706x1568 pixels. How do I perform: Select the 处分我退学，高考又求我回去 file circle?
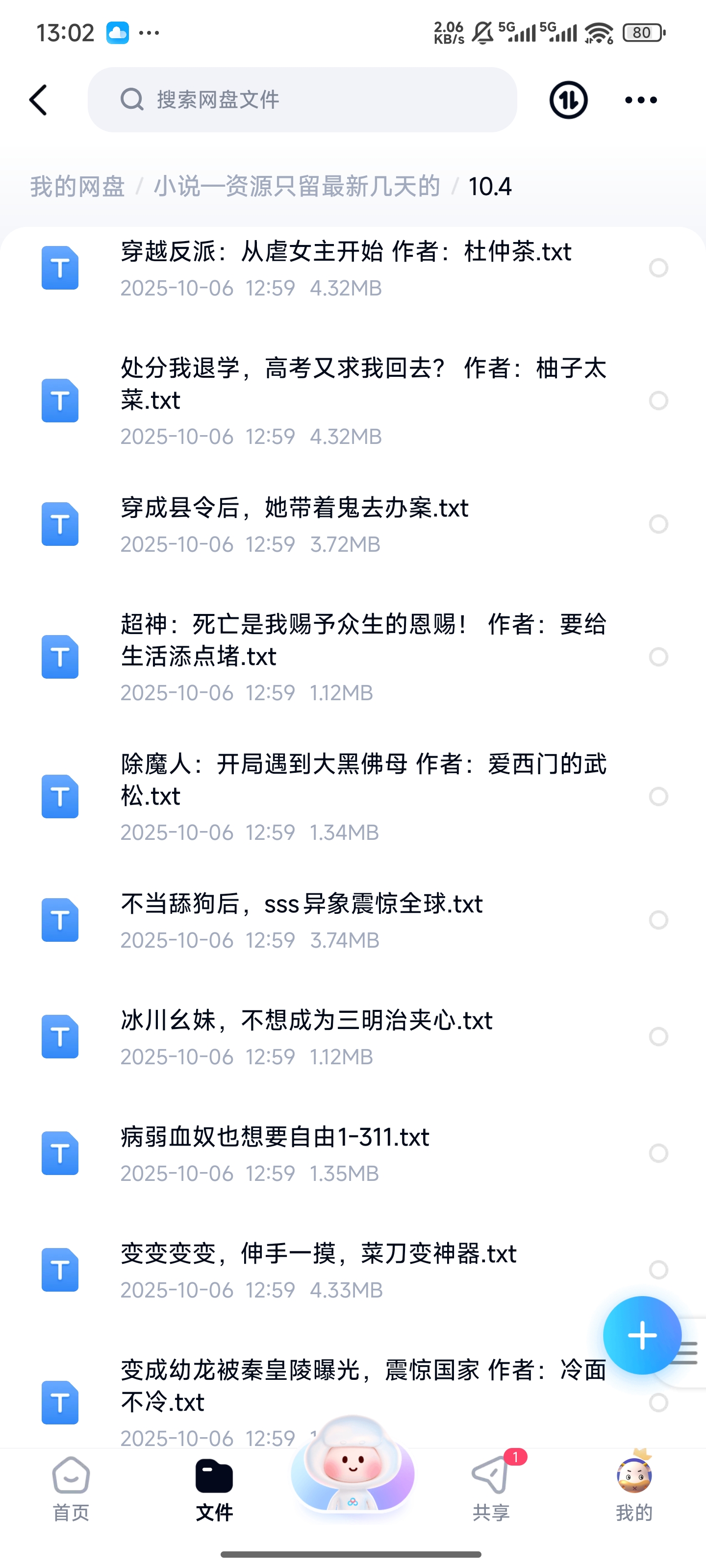(658, 400)
